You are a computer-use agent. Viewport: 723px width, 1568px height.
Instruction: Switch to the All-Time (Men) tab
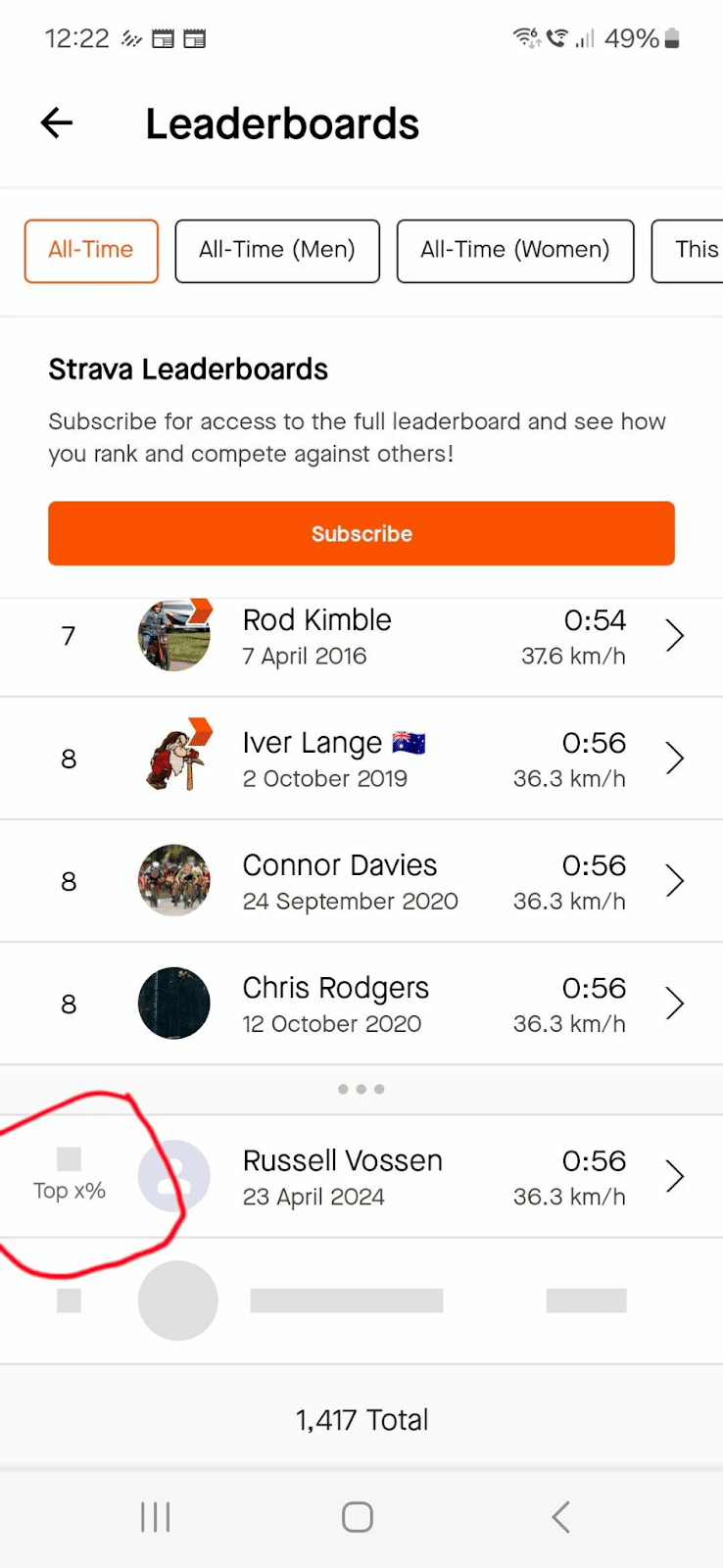point(276,251)
